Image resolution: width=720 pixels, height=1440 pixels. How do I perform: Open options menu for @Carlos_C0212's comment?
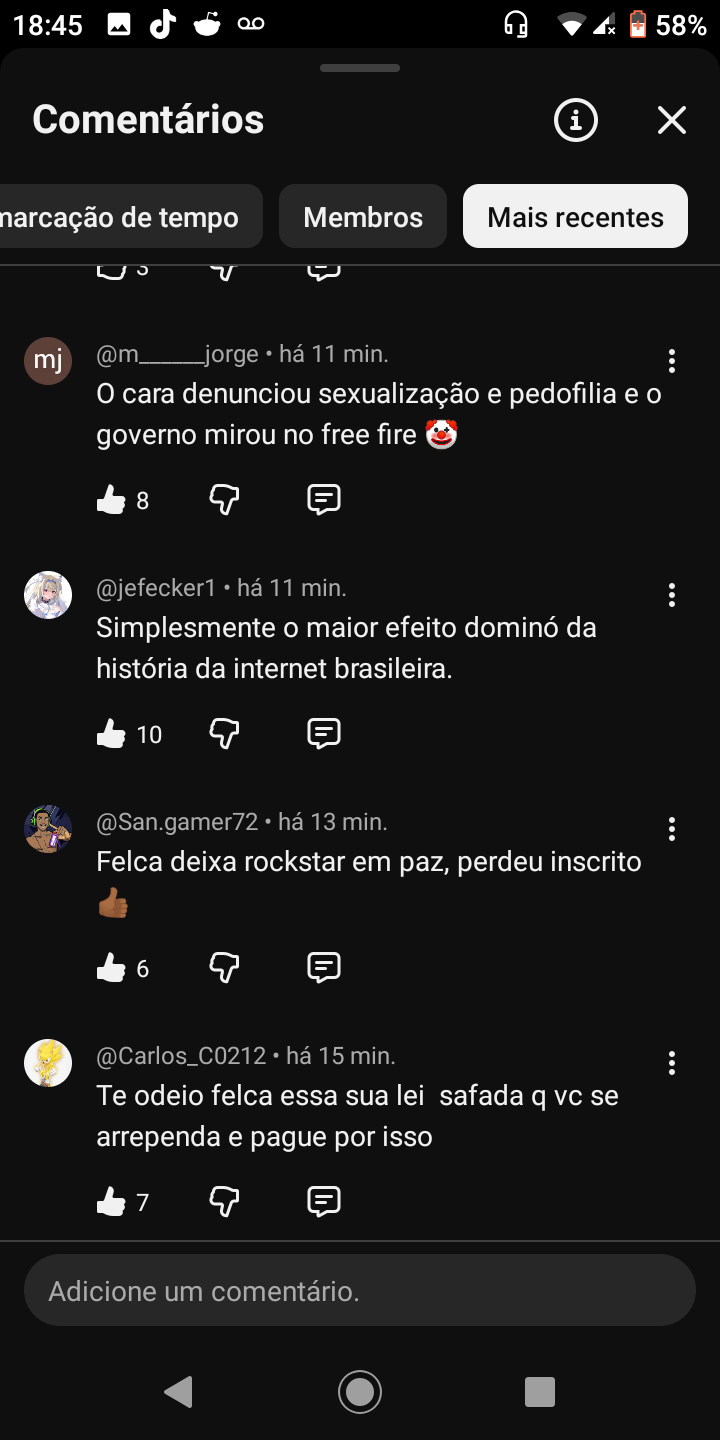click(672, 1062)
